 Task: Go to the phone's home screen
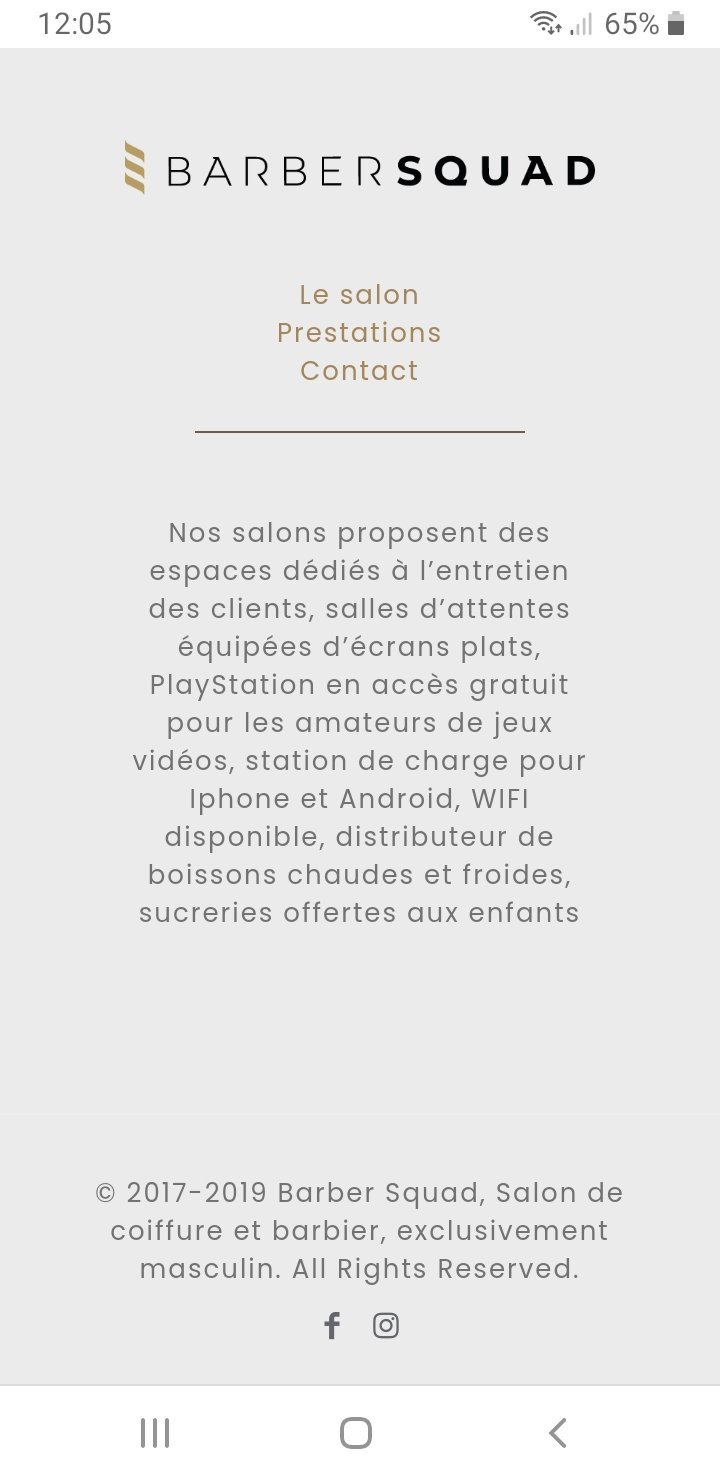[x=356, y=1433]
